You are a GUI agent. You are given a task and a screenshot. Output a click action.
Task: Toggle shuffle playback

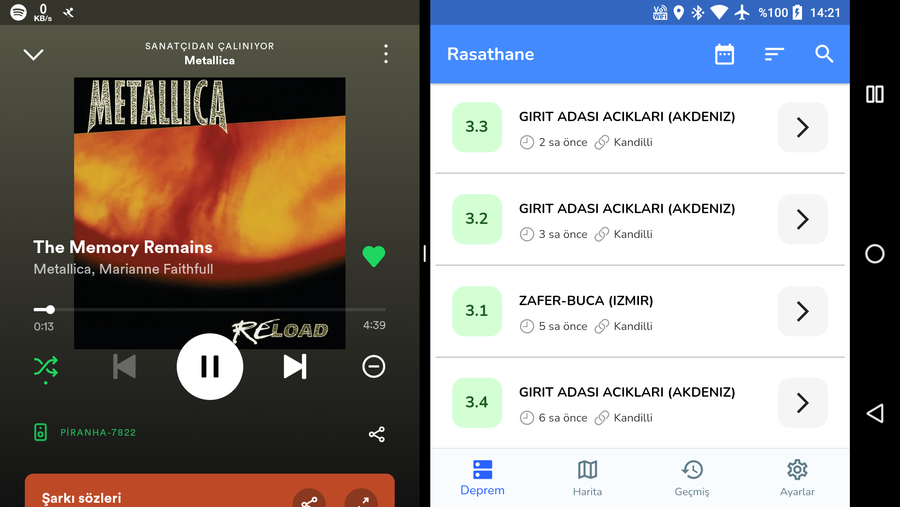pos(45,367)
